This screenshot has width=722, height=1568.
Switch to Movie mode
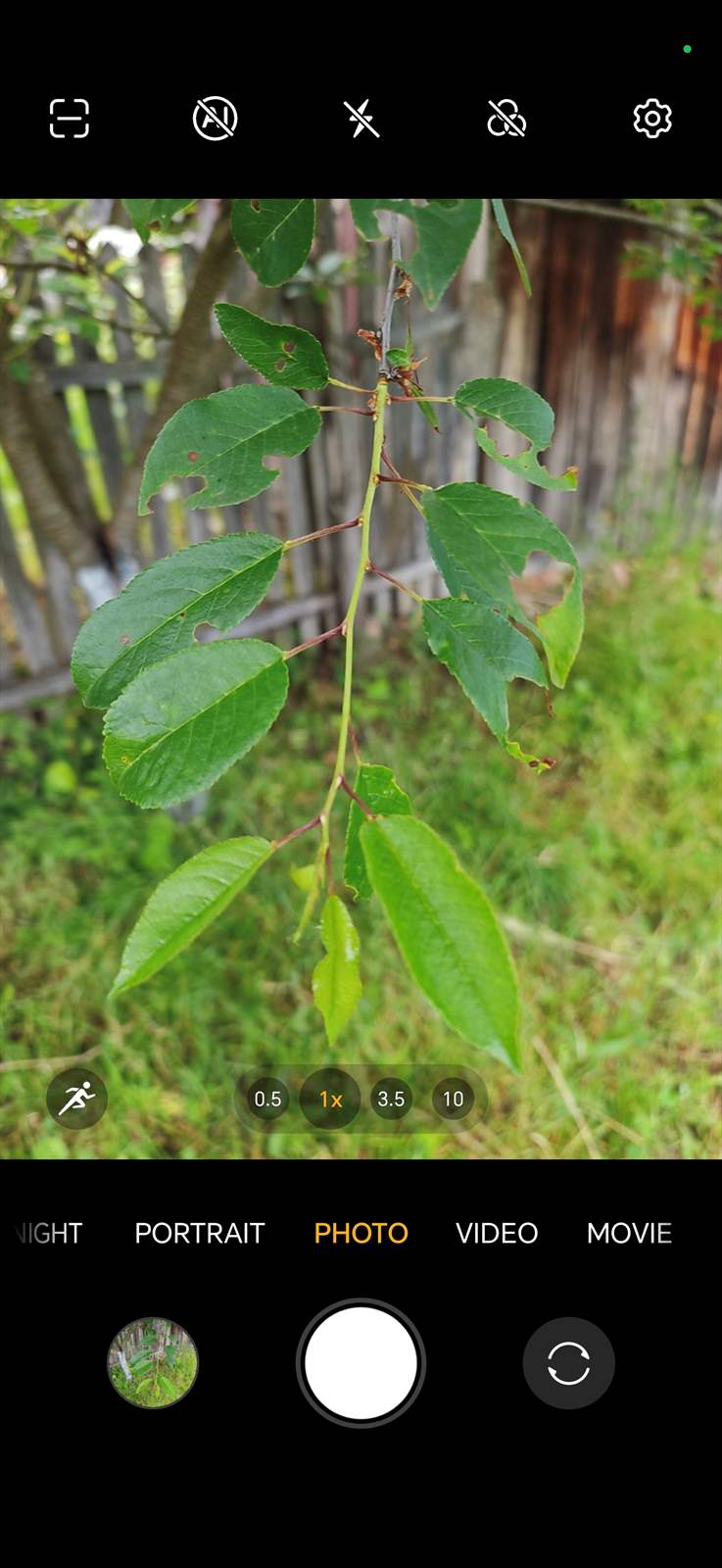629,1233
